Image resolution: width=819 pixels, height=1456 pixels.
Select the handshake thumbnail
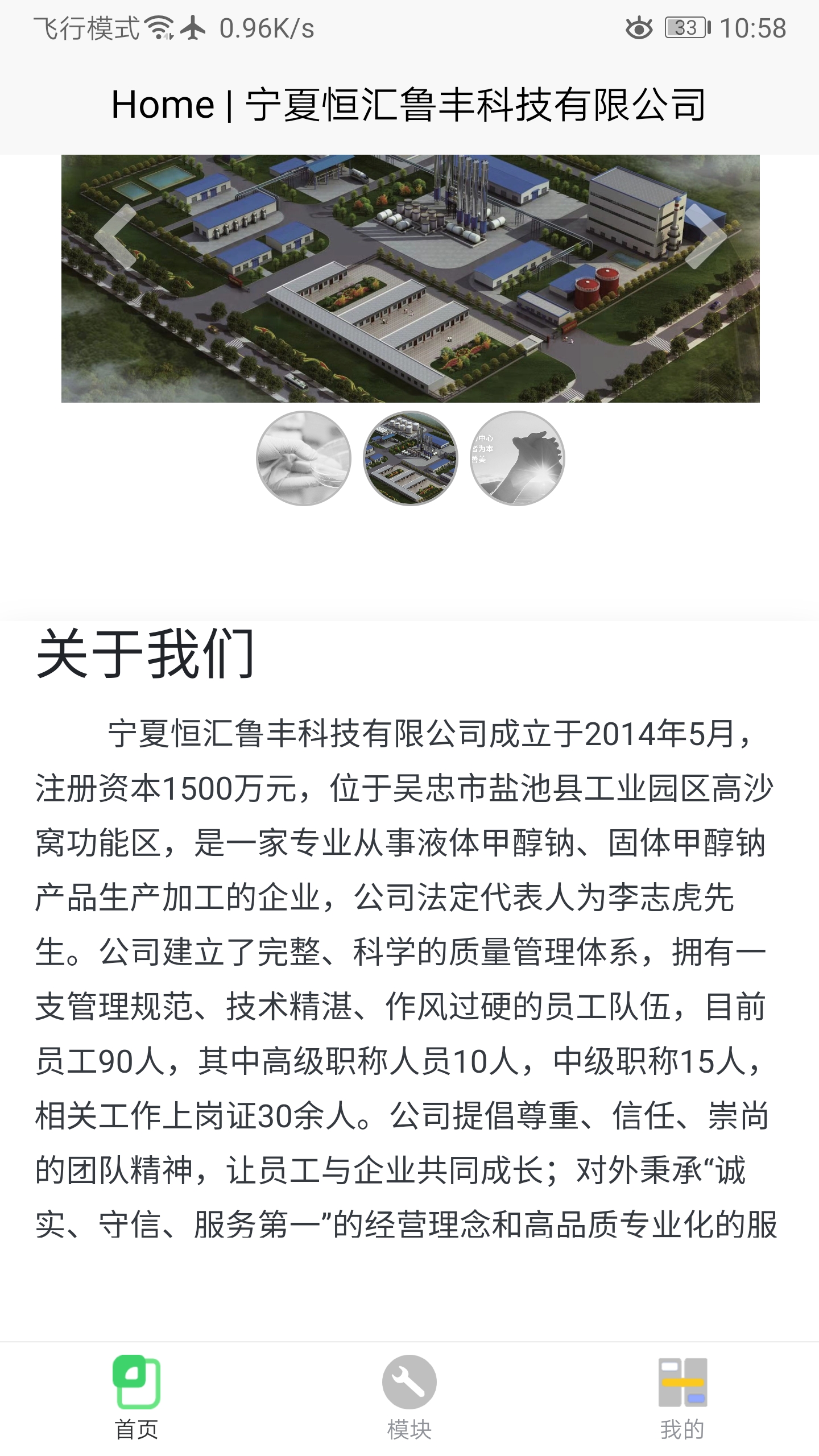click(517, 458)
